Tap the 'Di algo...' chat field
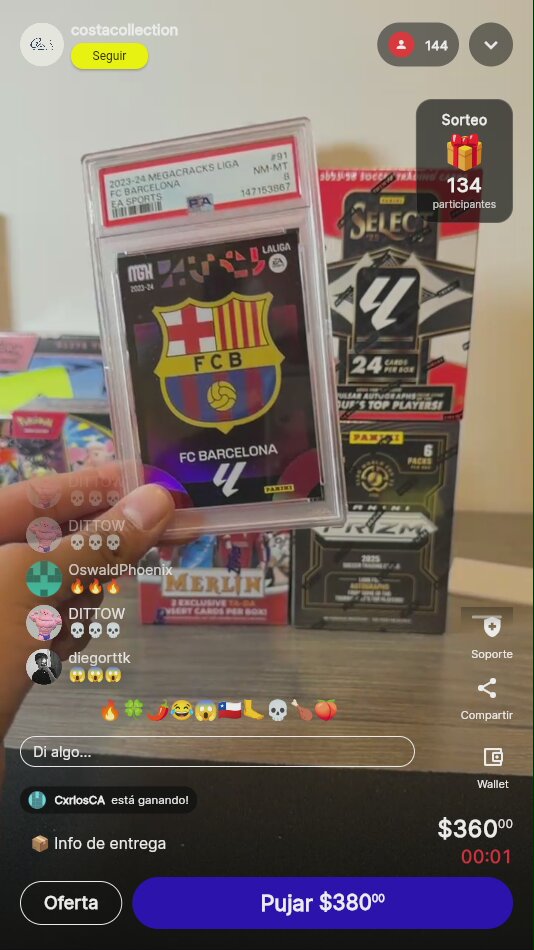The height and width of the screenshot is (950, 534). pyautogui.click(x=218, y=752)
